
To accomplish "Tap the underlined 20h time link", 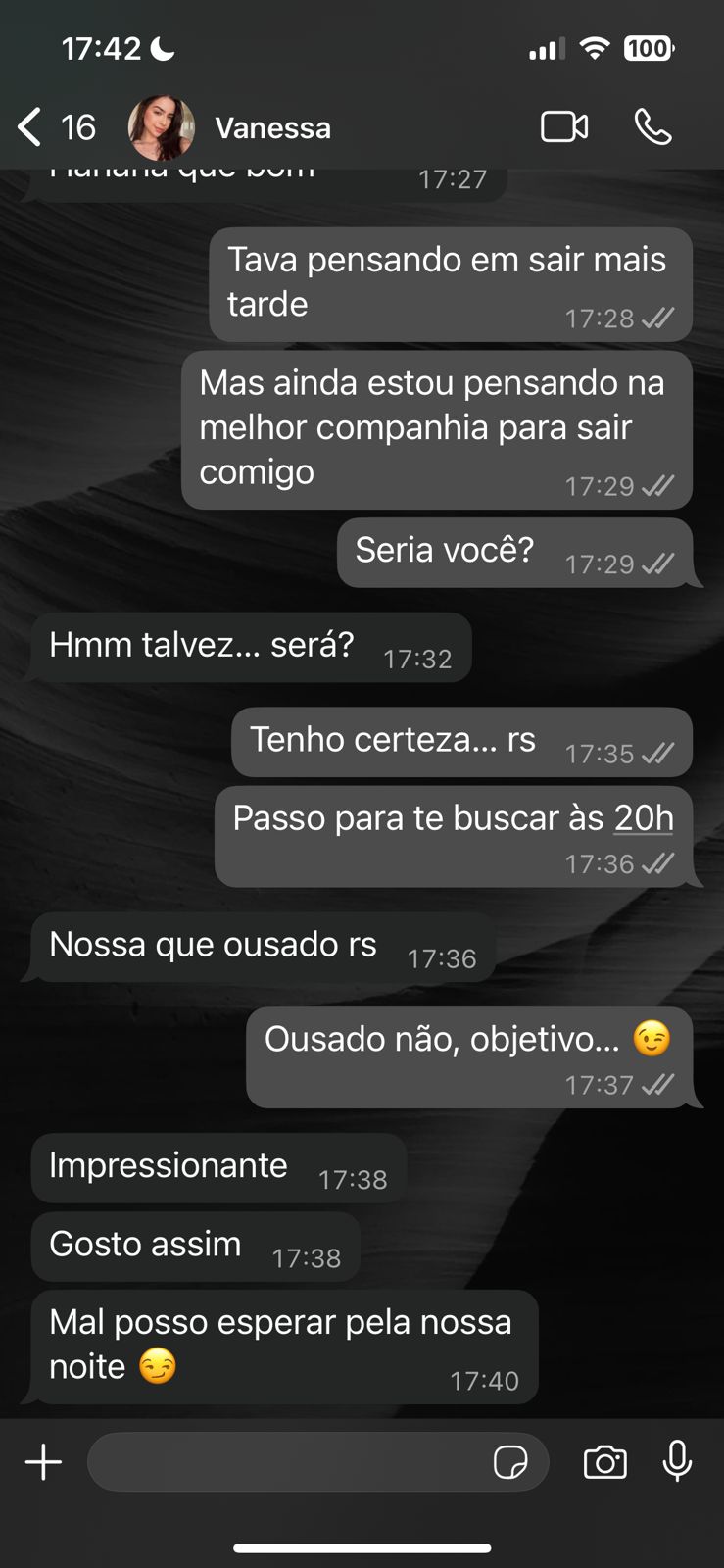I will (x=642, y=816).
